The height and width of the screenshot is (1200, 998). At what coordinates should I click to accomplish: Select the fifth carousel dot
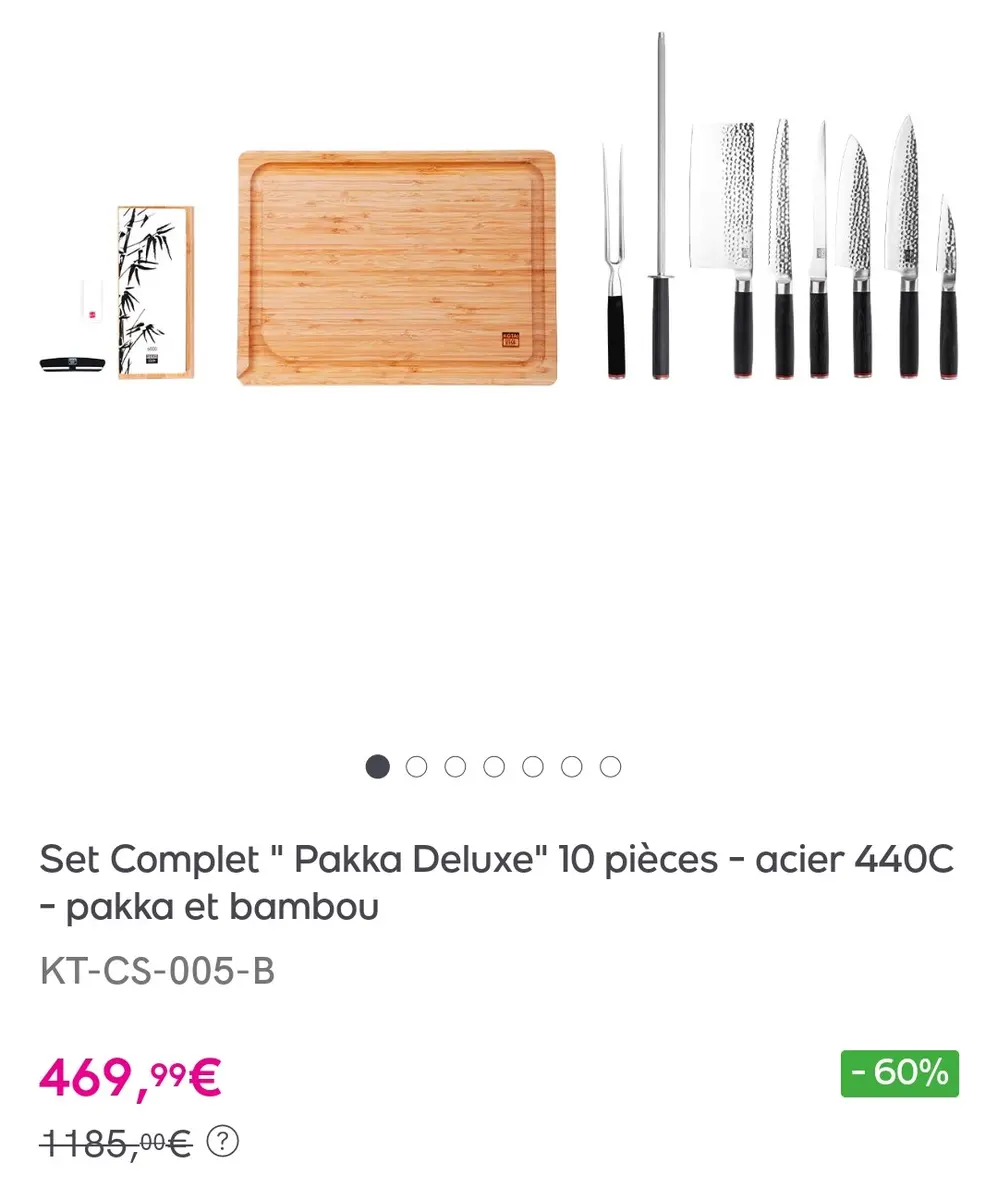tap(533, 767)
